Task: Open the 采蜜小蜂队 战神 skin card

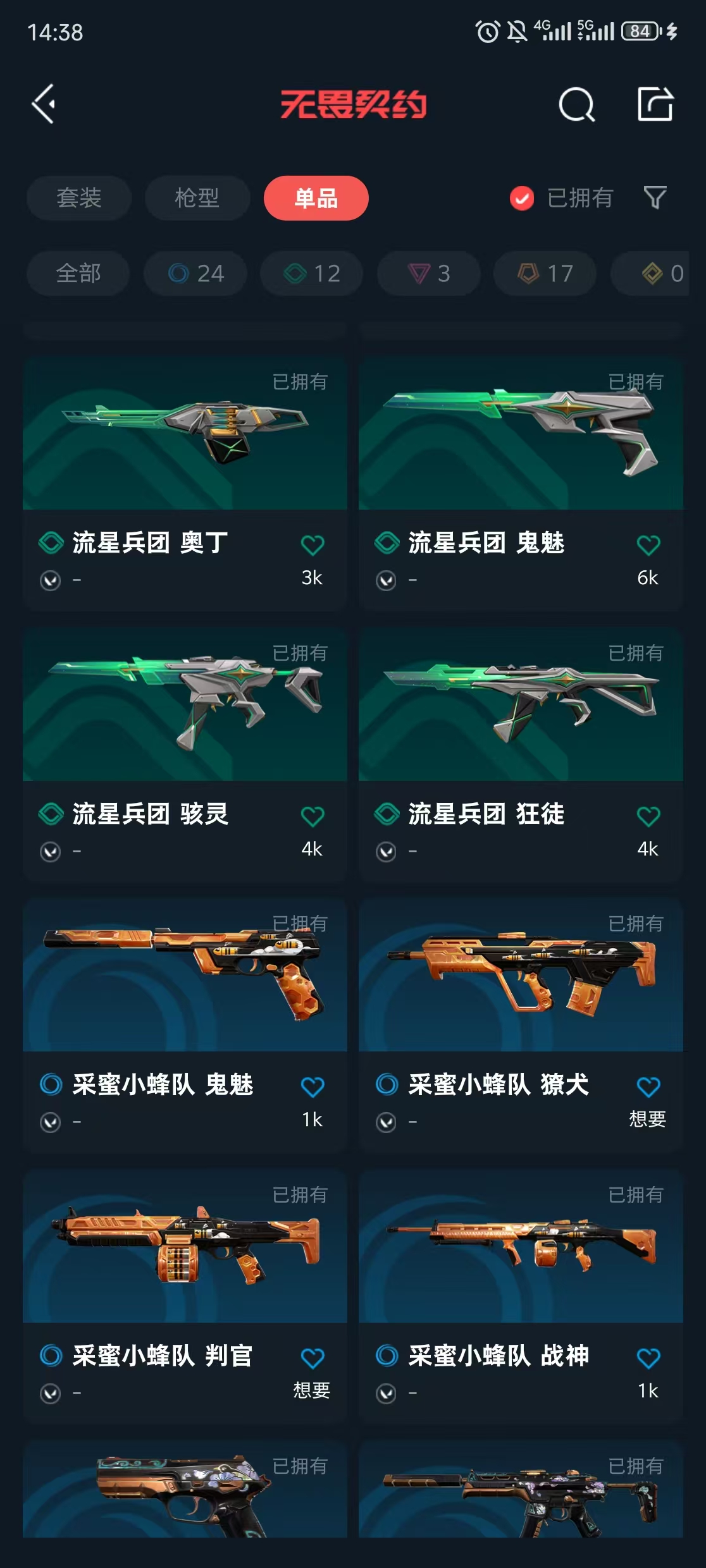Action: [x=521, y=1297]
